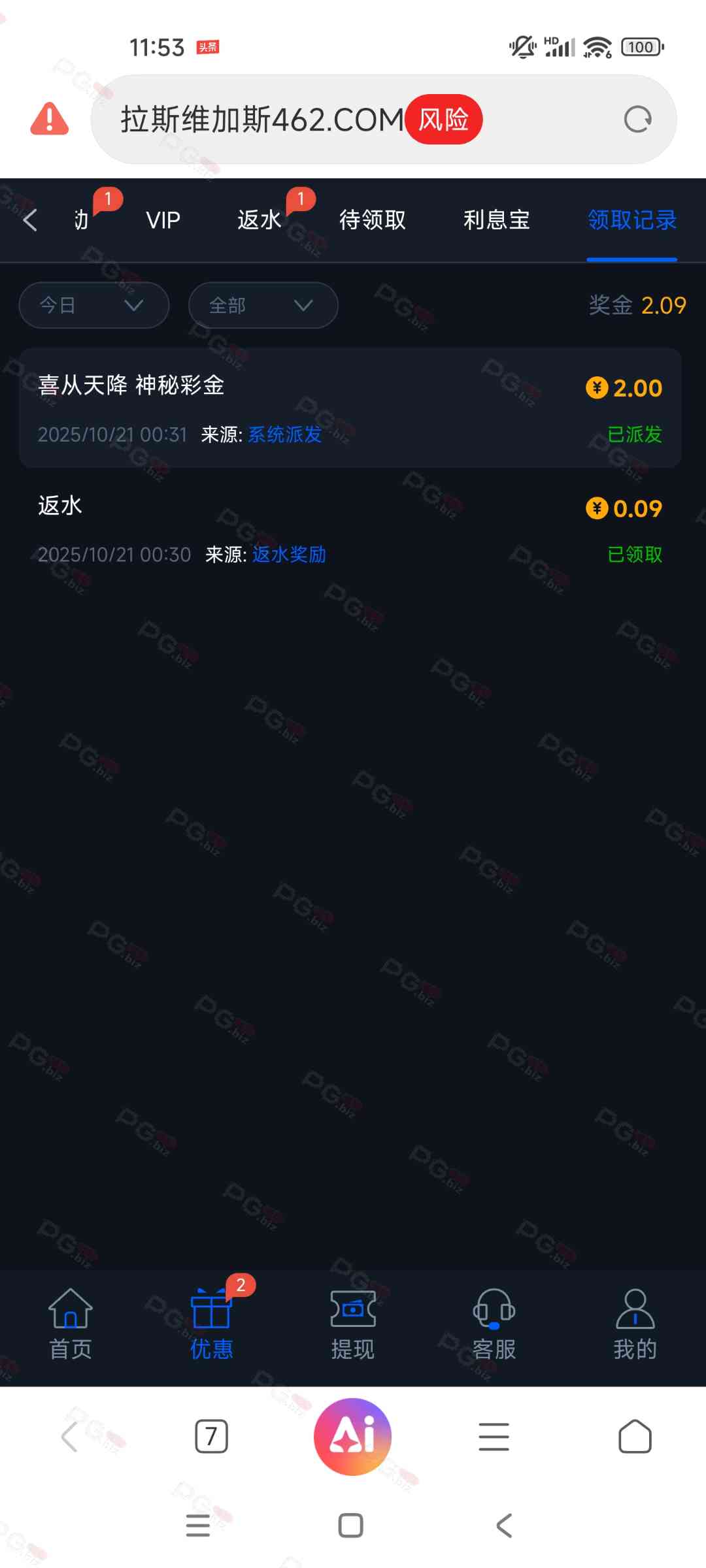706x1568 pixels.
Task: Reload the page with the refresh icon
Action: point(637,120)
